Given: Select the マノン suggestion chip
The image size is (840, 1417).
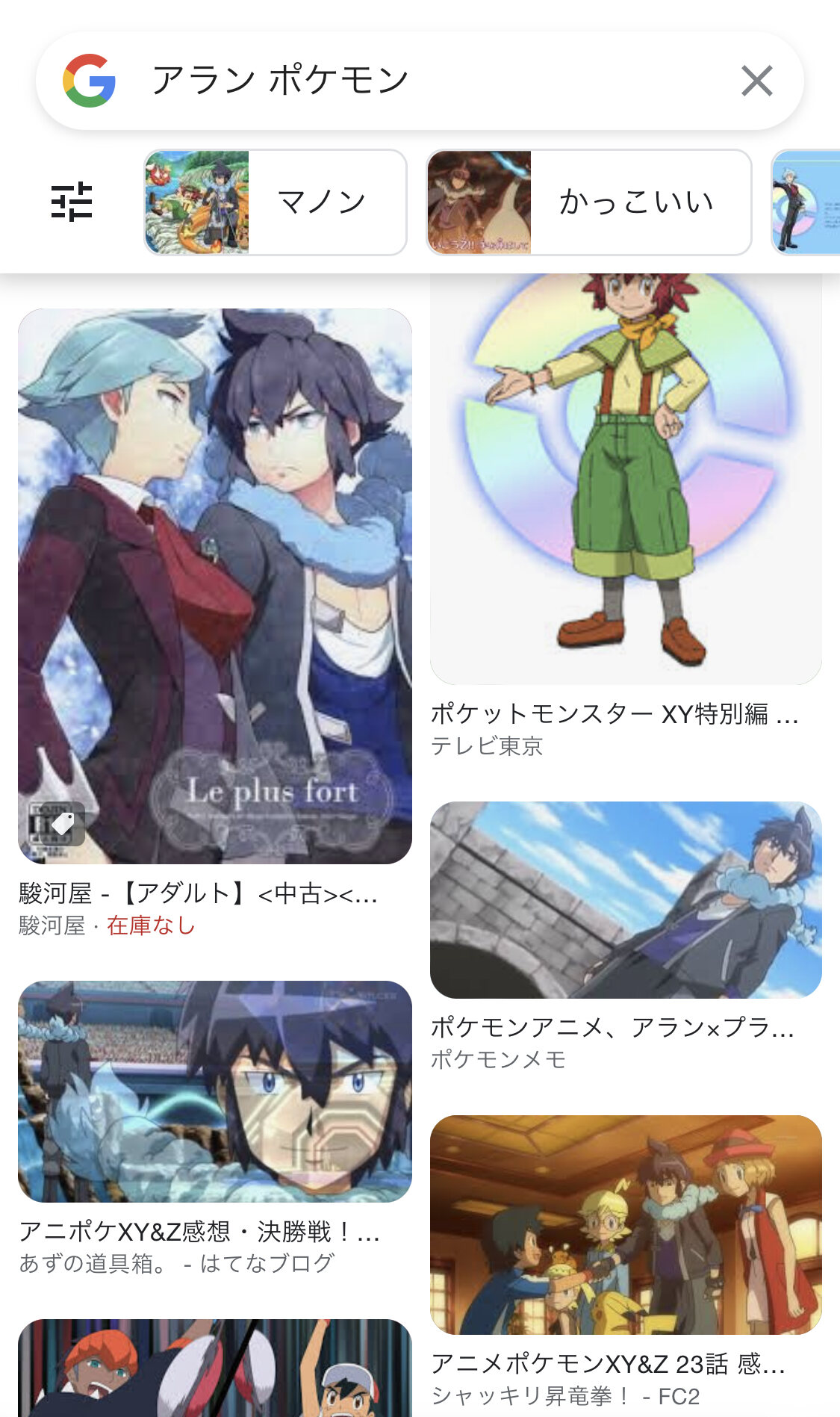Looking at the screenshot, I should pyautogui.click(x=275, y=202).
